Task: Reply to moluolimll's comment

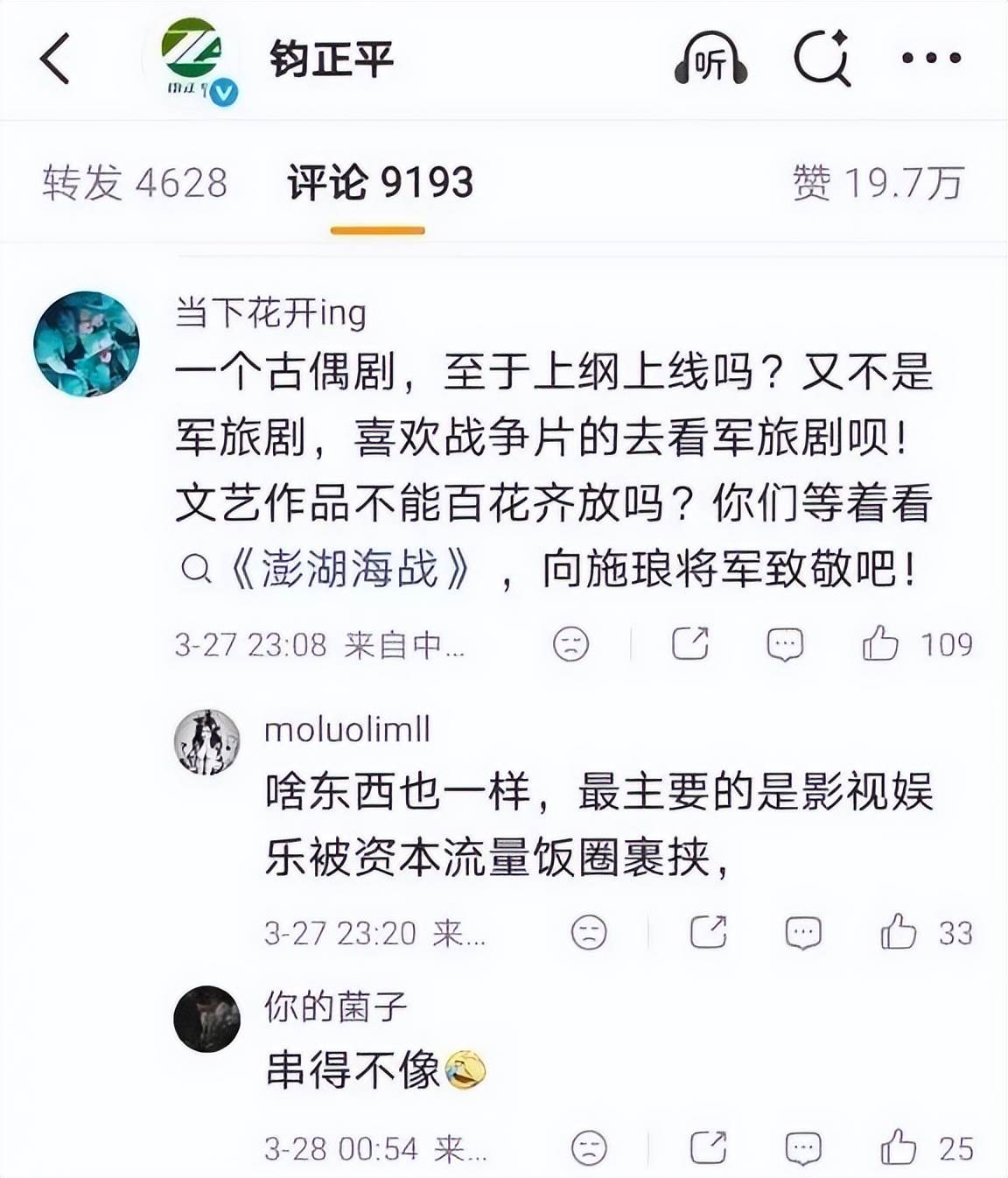Action: (802, 932)
